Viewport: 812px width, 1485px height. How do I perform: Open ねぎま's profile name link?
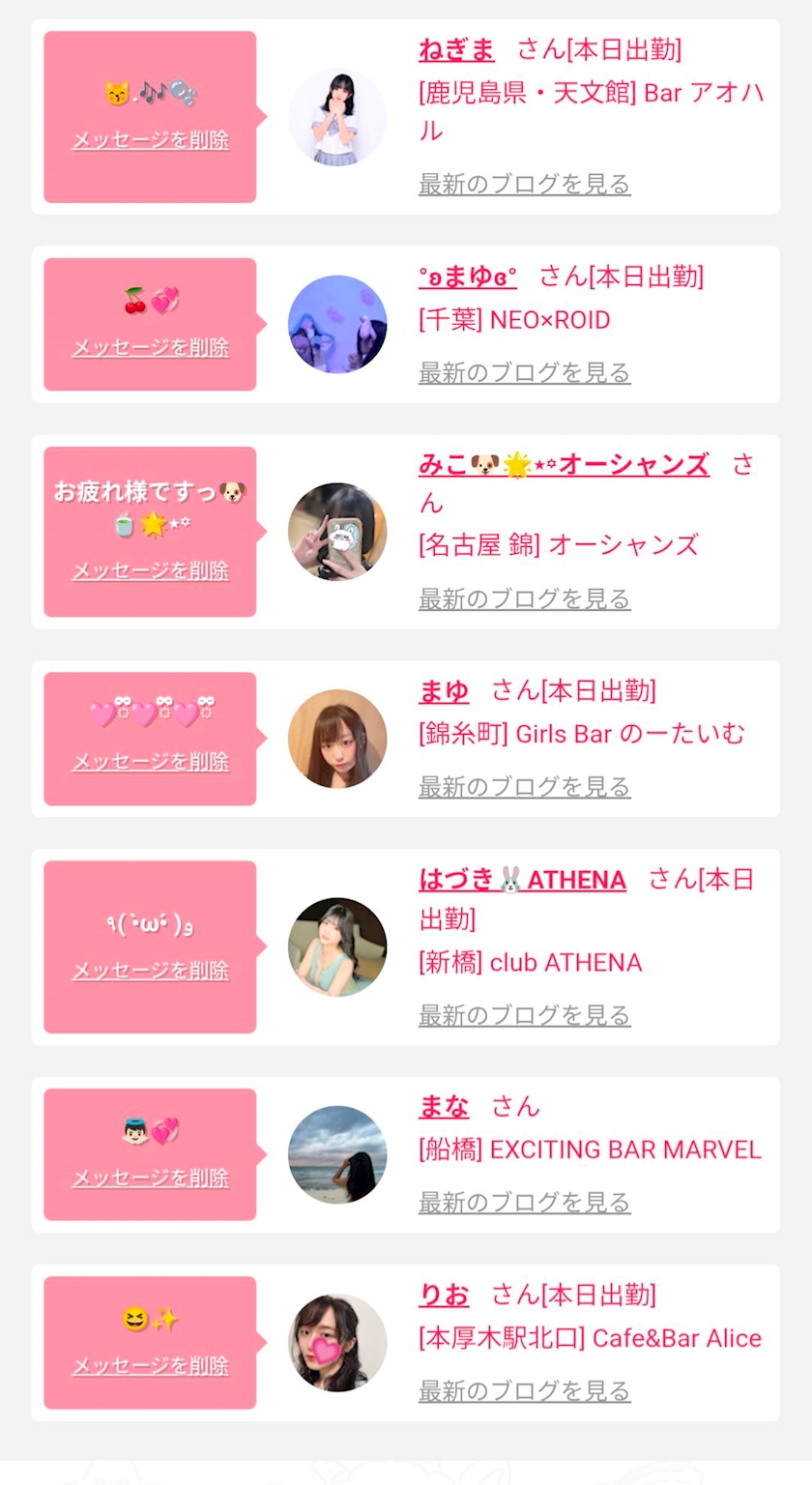456,48
